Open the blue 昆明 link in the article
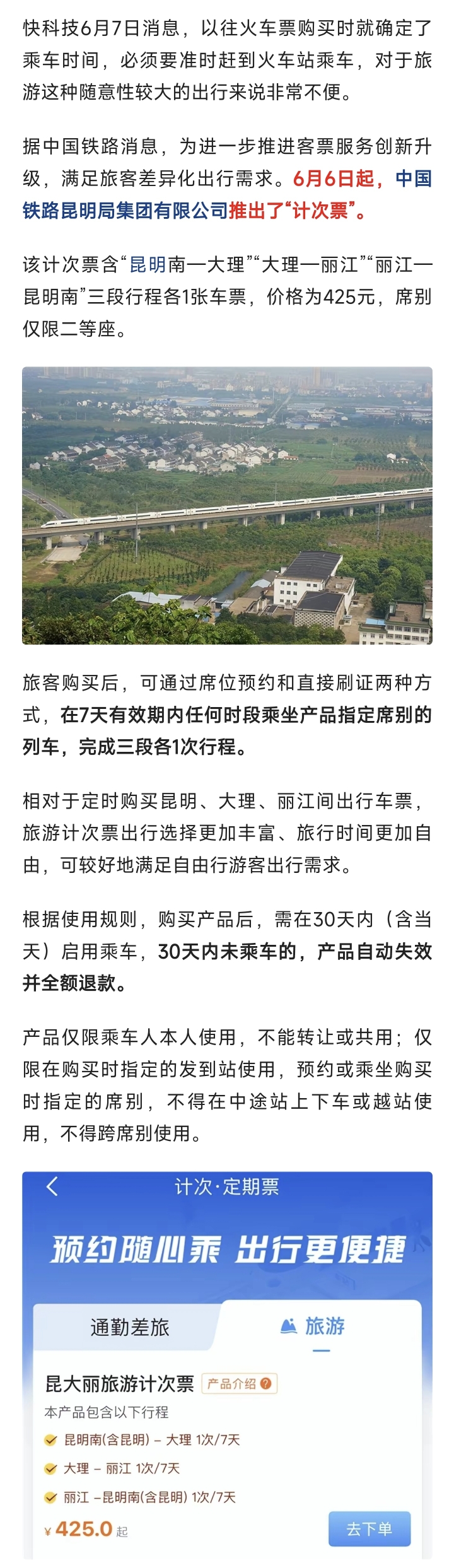 148,265
